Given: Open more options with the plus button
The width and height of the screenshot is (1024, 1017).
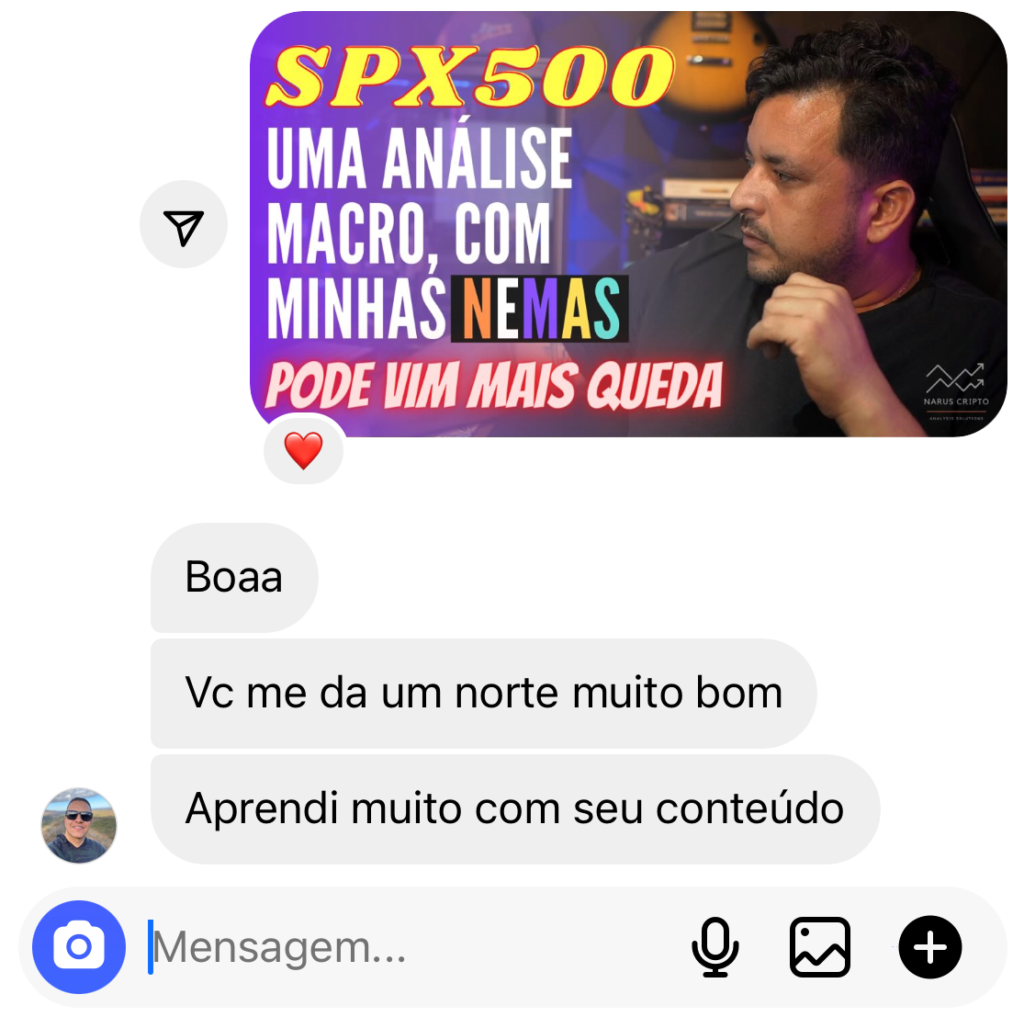Looking at the screenshot, I should pyautogui.click(x=930, y=946).
